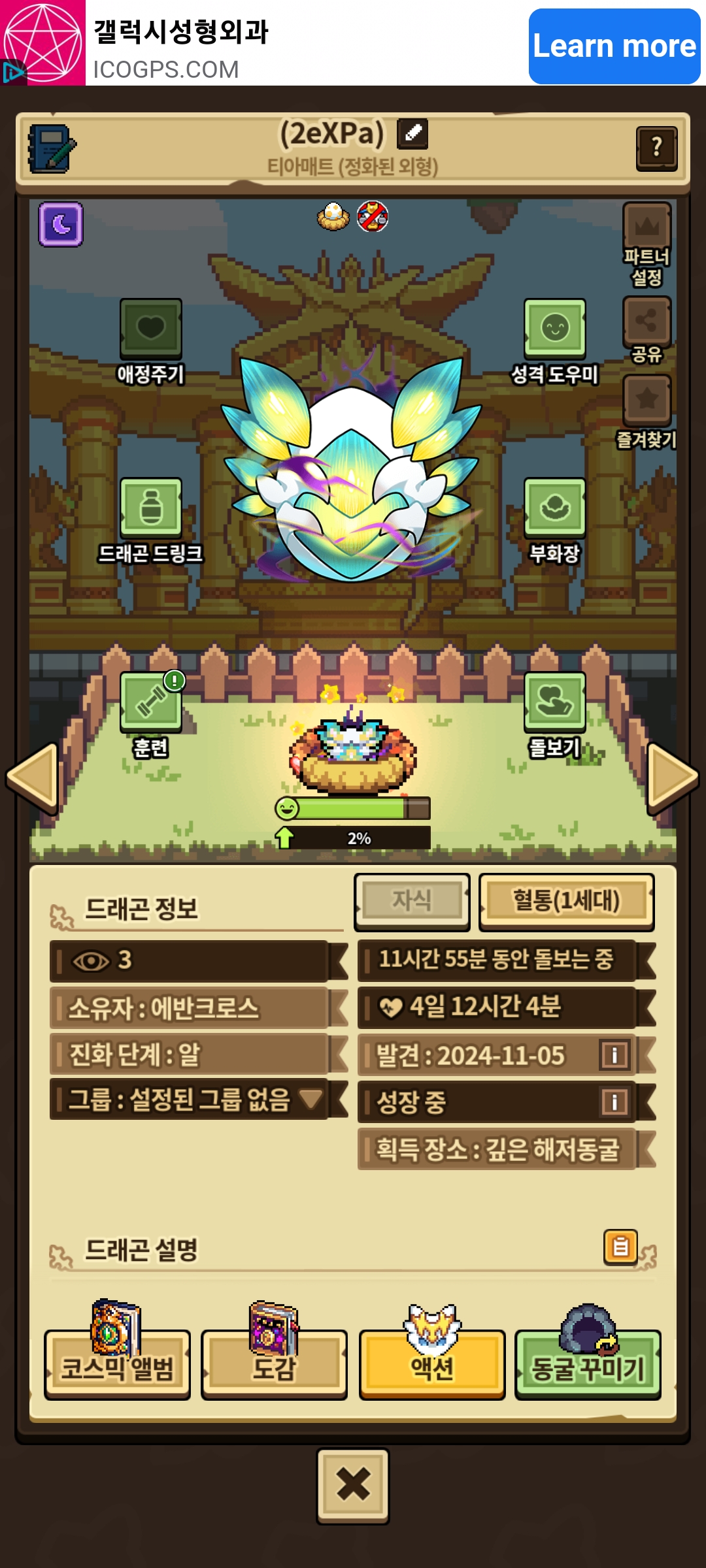Toggle the purple moon night mode
706x1568 pixels.
pyautogui.click(x=61, y=224)
